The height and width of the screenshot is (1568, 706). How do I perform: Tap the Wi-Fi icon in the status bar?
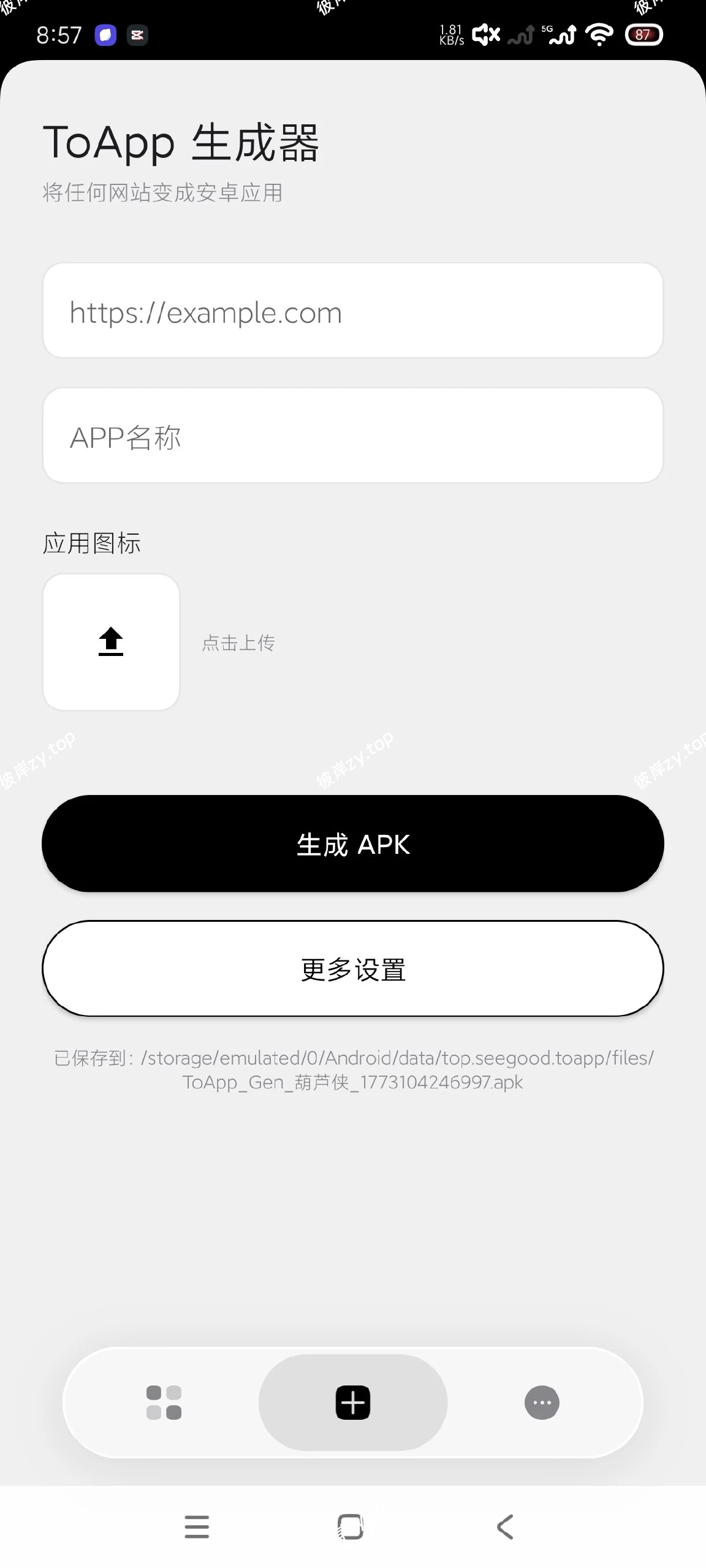(599, 34)
